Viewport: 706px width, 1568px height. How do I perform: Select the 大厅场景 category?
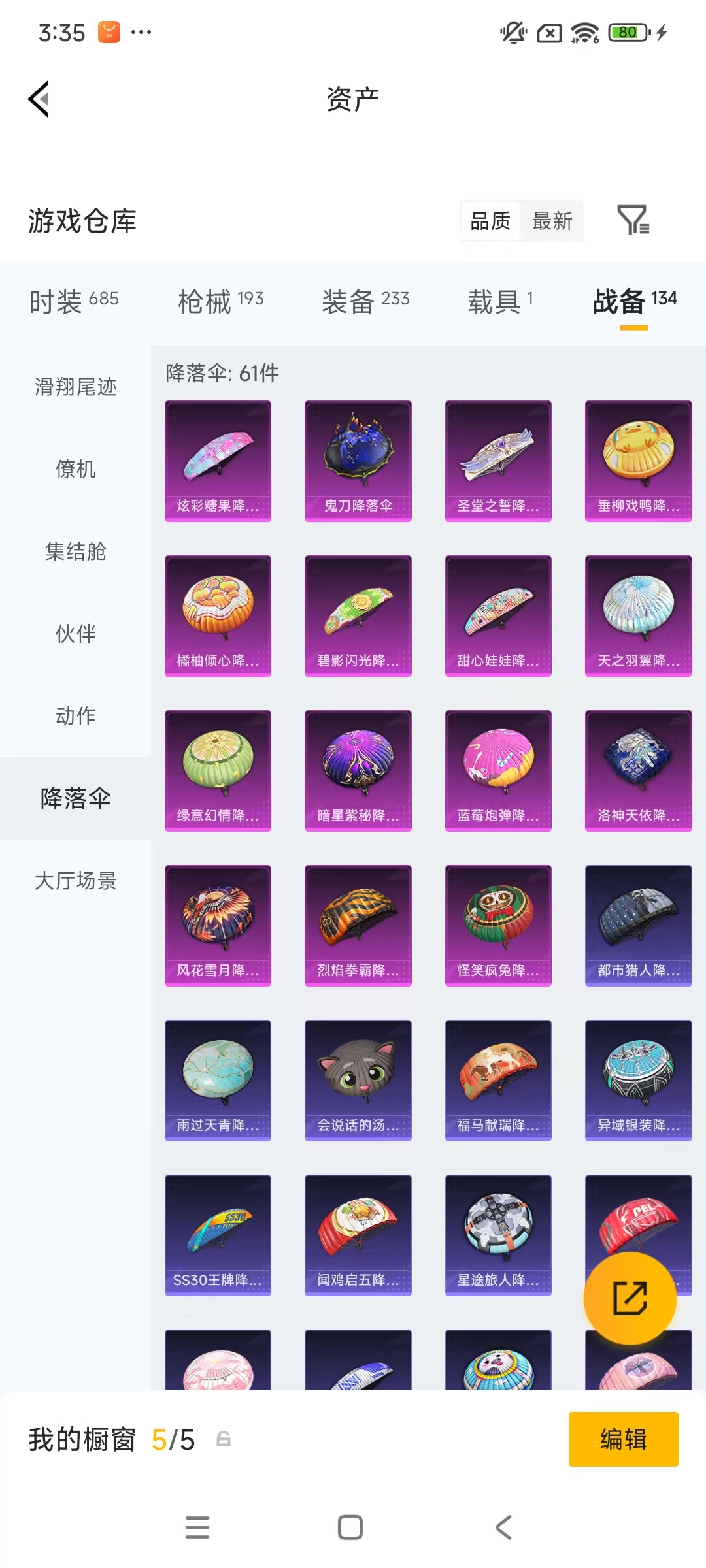point(76,881)
